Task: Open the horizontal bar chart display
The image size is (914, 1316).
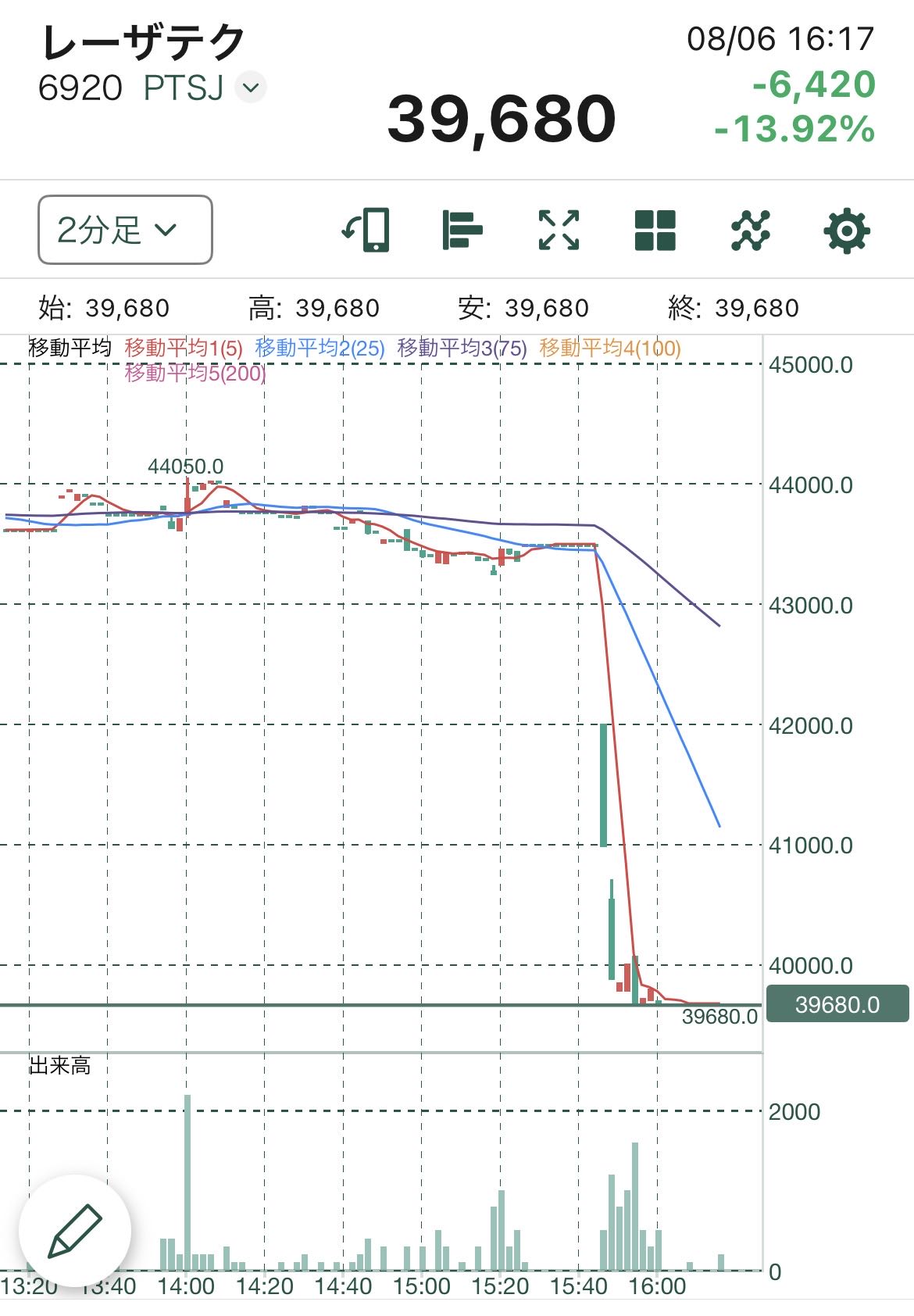Action: click(462, 230)
